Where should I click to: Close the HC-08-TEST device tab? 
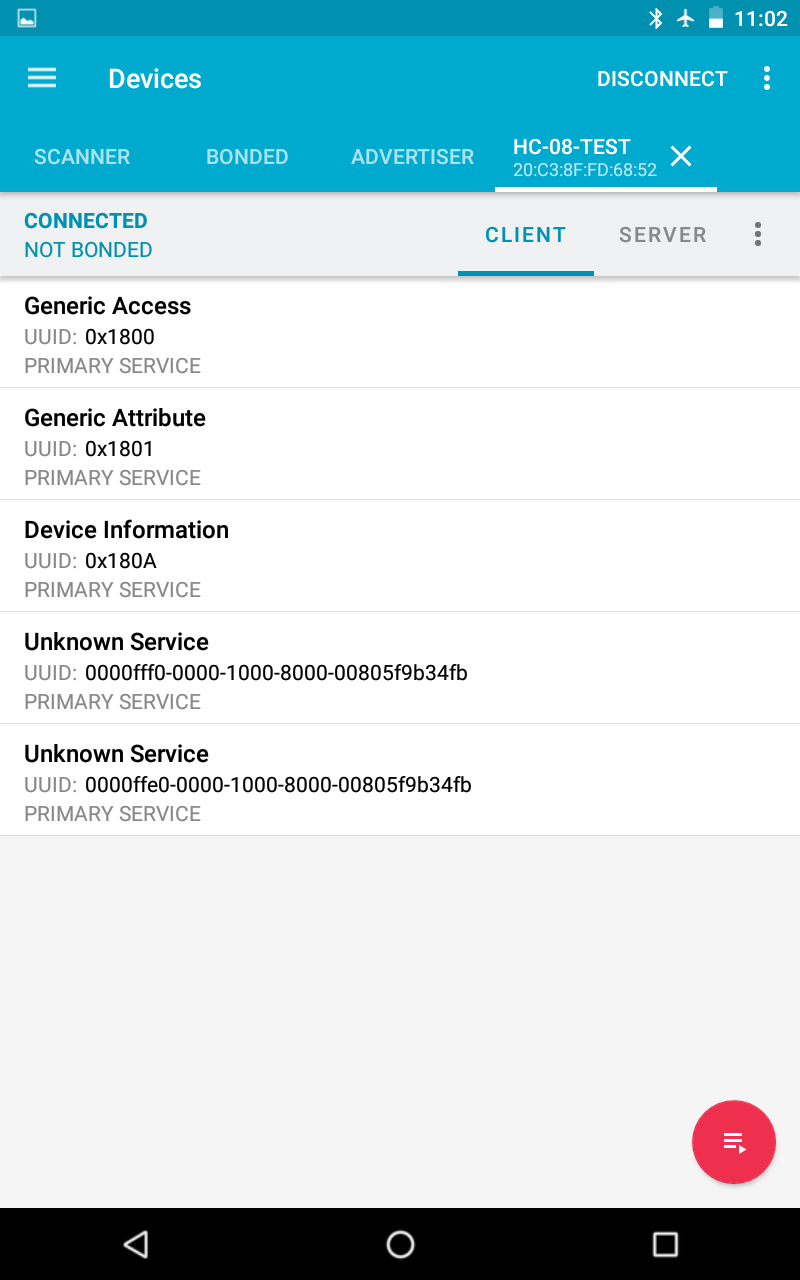(681, 156)
